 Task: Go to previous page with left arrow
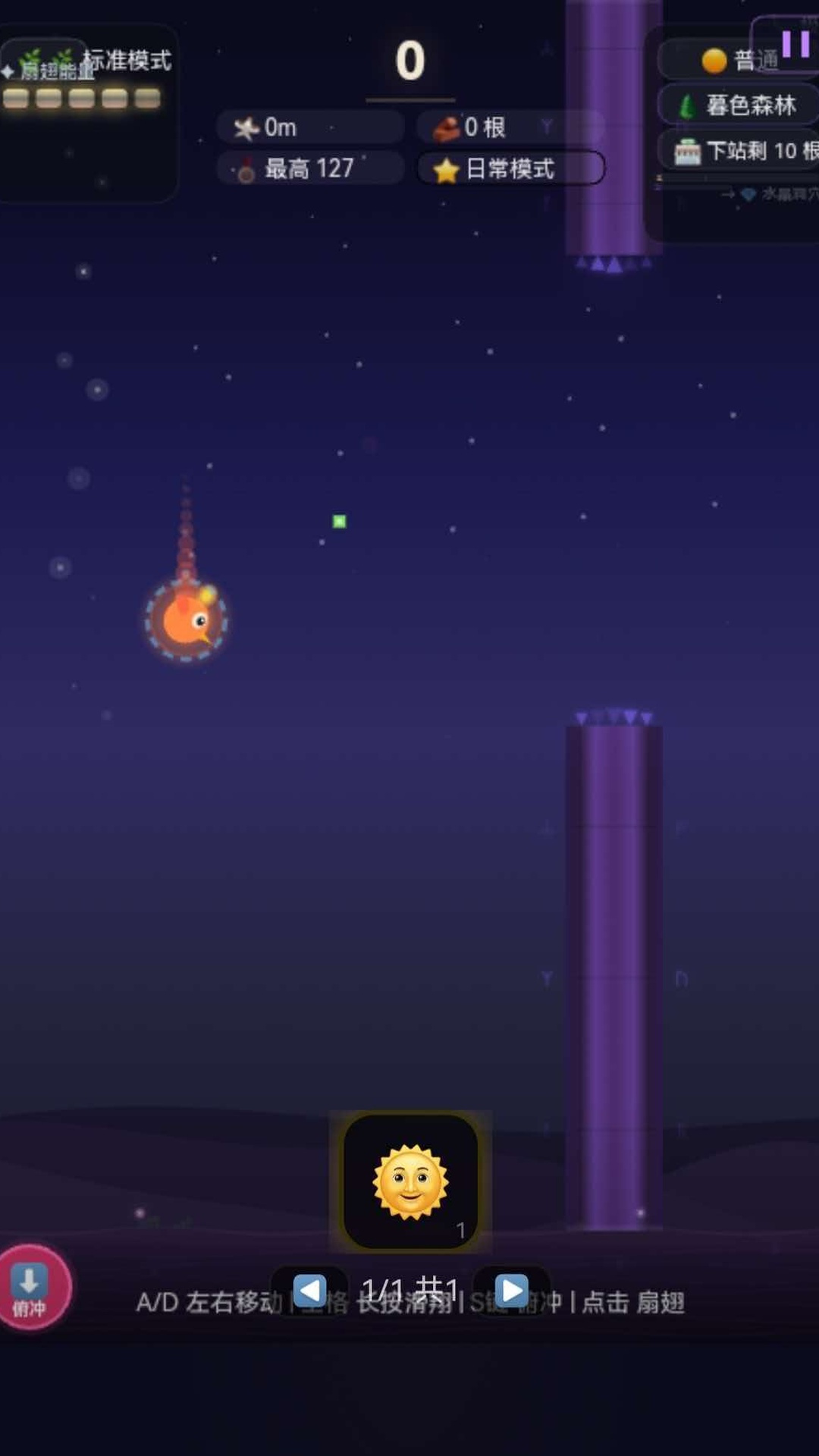(x=309, y=1291)
